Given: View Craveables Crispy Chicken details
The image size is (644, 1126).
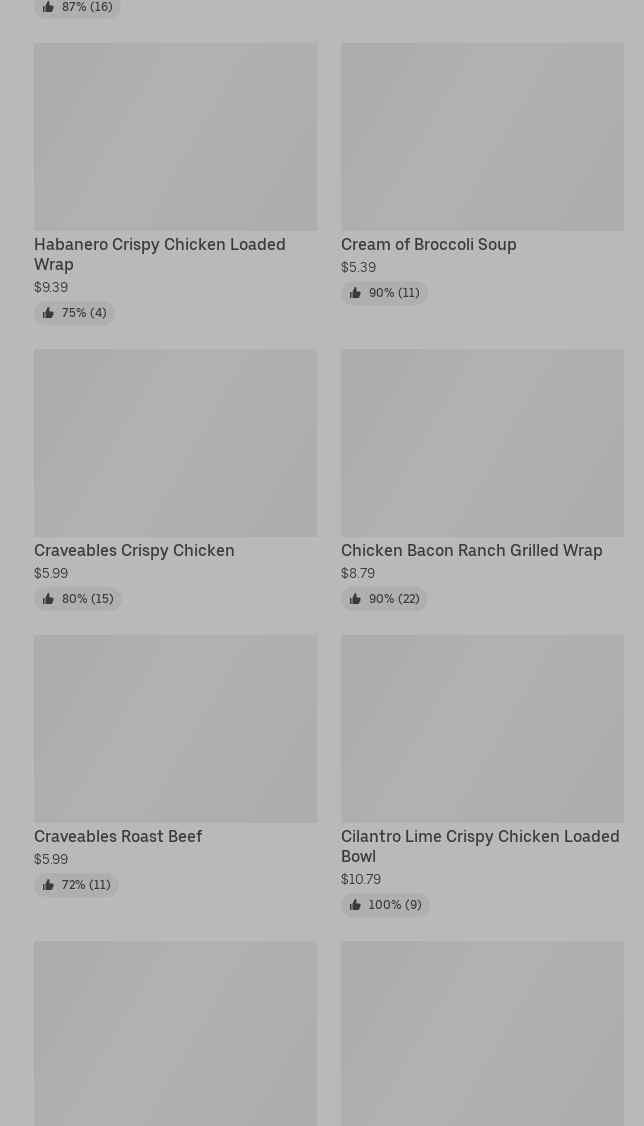Looking at the screenshot, I should tap(175, 444).
